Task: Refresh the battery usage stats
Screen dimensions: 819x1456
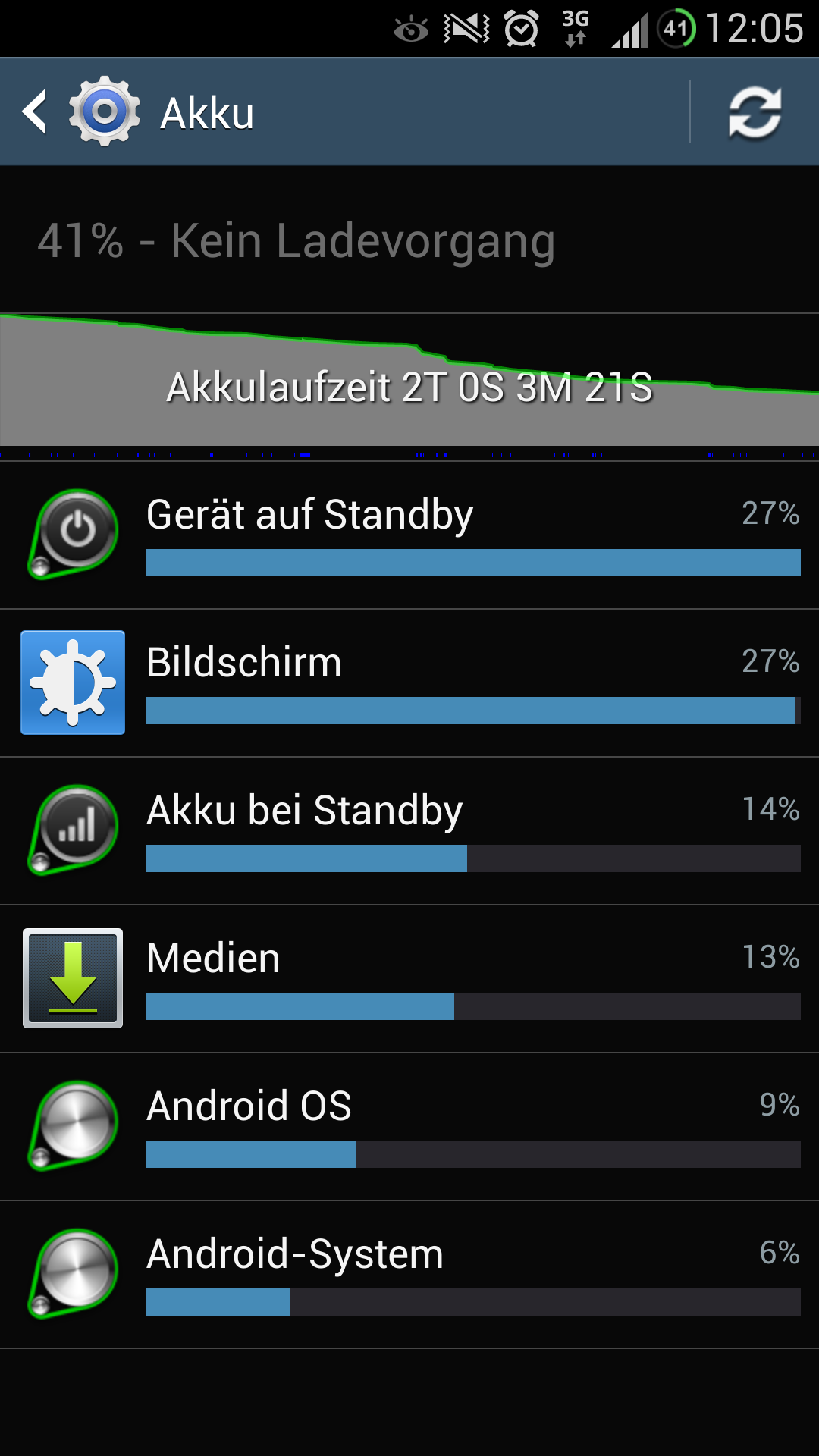Action: [x=755, y=112]
